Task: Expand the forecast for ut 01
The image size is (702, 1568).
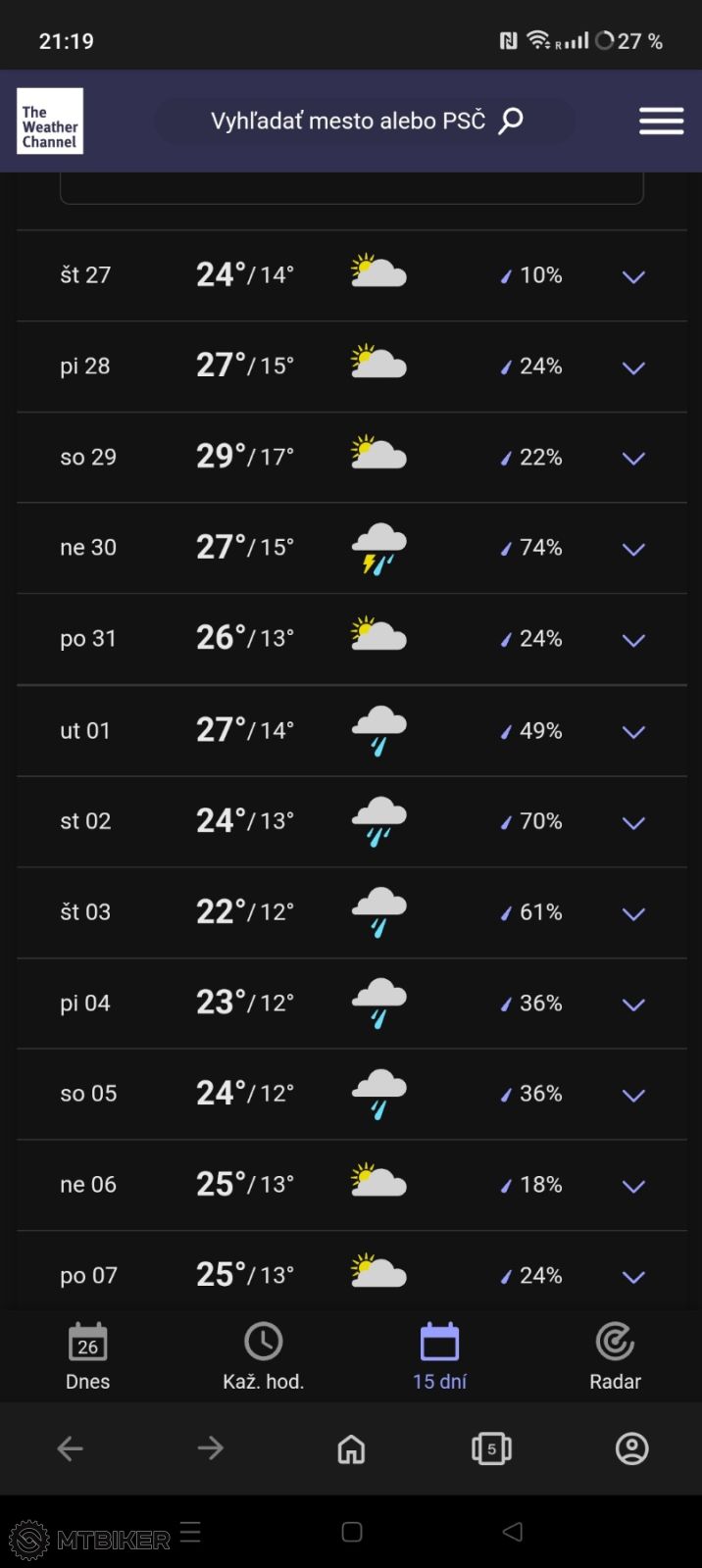Action: tap(633, 731)
